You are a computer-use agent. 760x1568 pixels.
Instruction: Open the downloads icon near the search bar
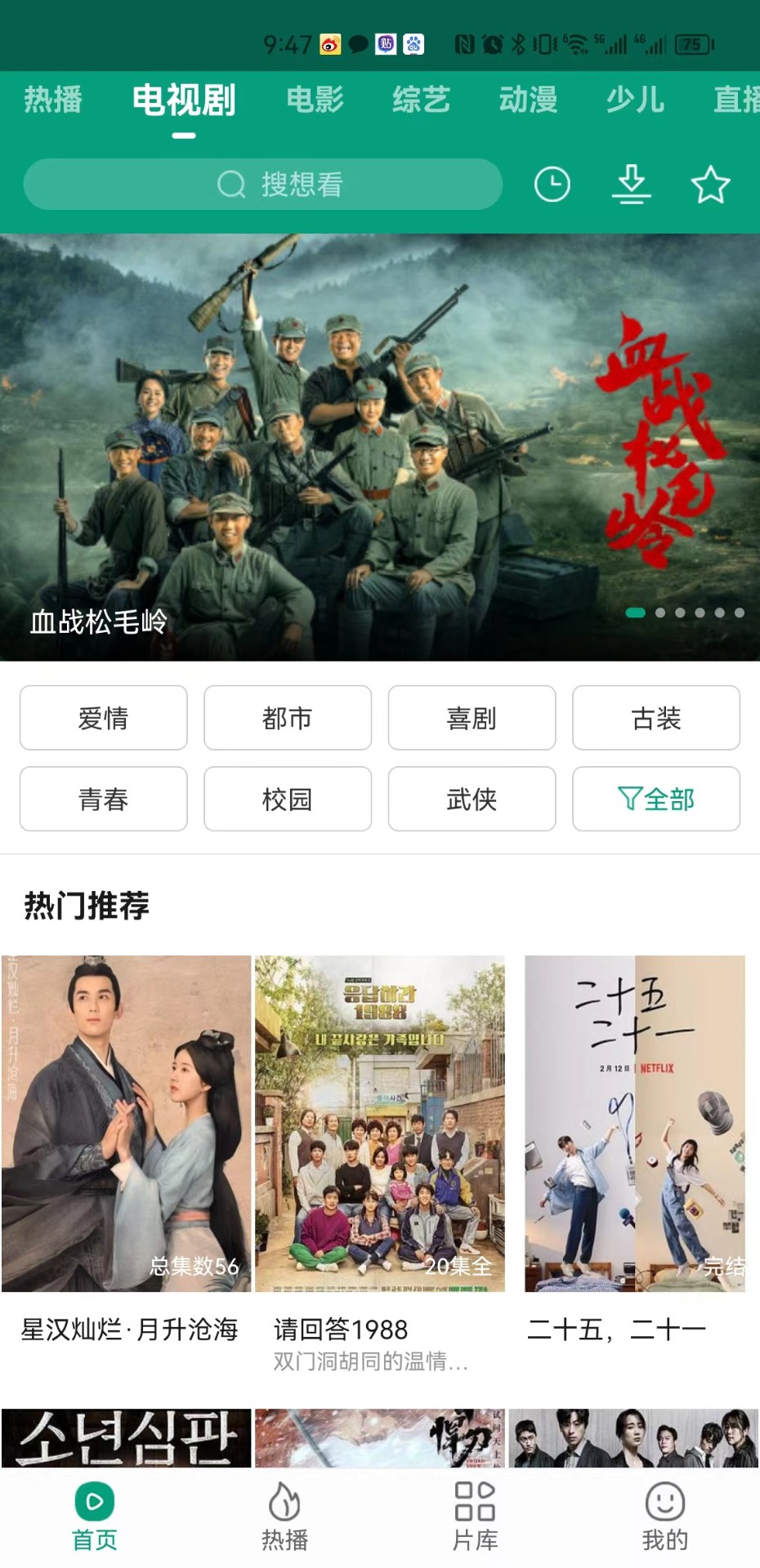click(x=632, y=185)
